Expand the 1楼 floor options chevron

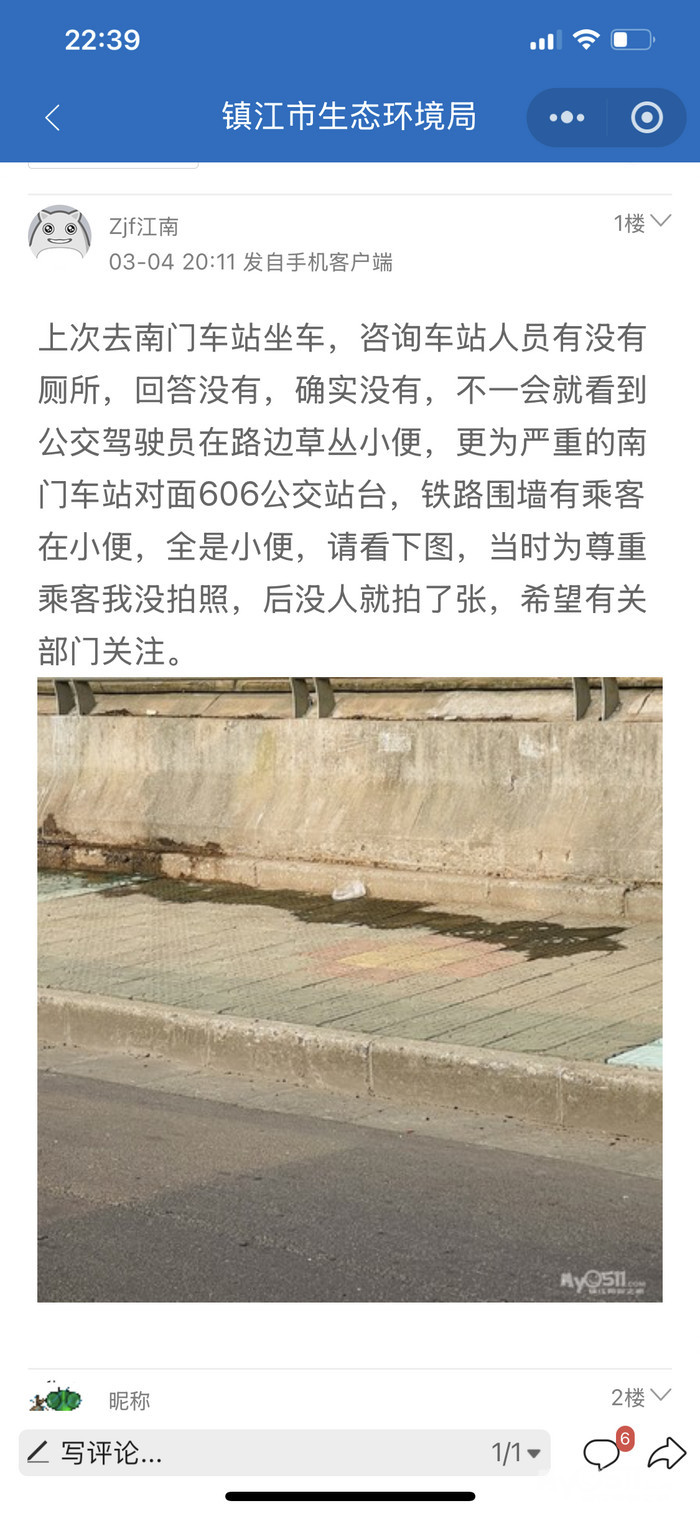tap(660, 221)
